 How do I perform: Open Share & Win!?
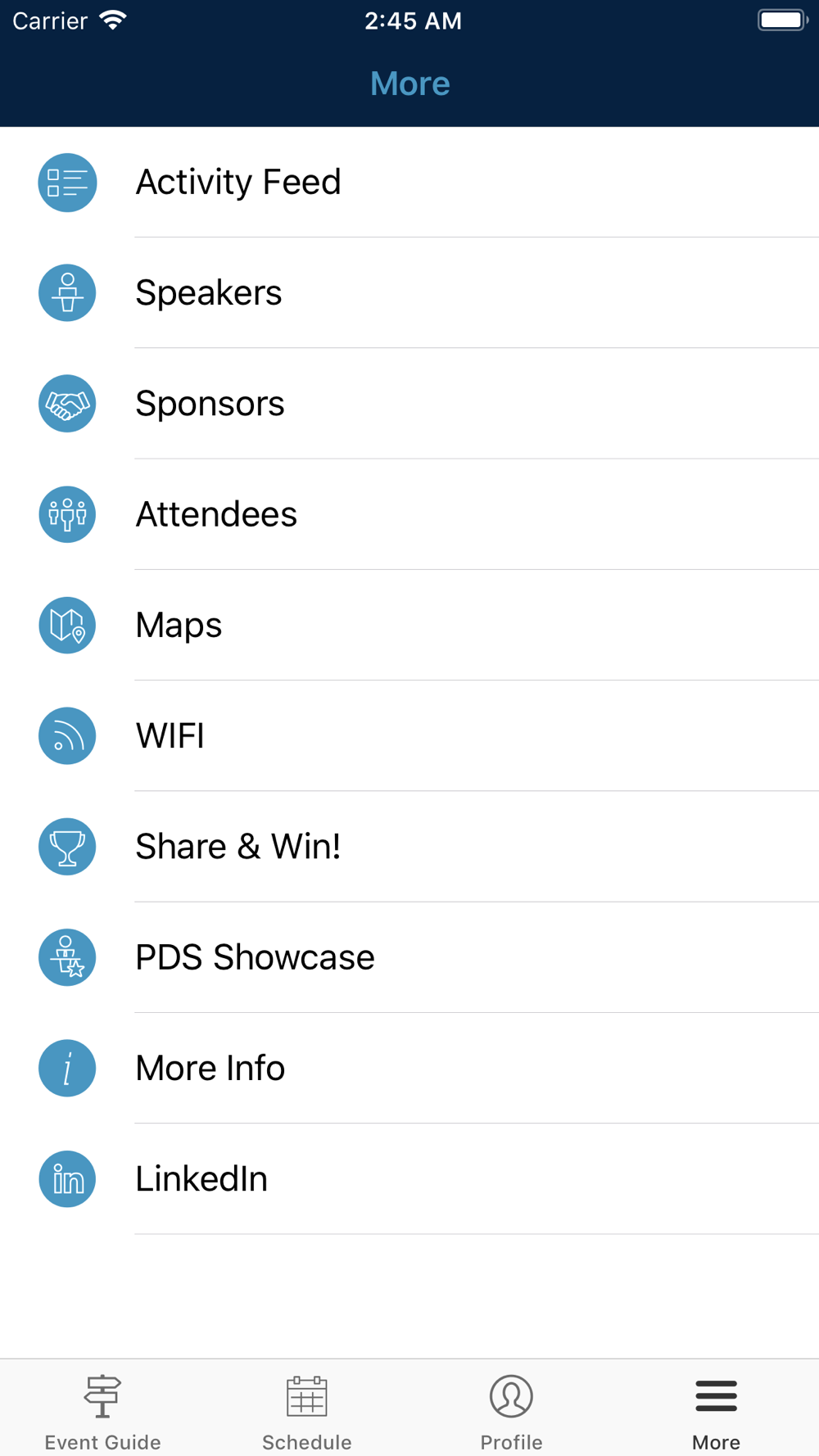pos(409,846)
